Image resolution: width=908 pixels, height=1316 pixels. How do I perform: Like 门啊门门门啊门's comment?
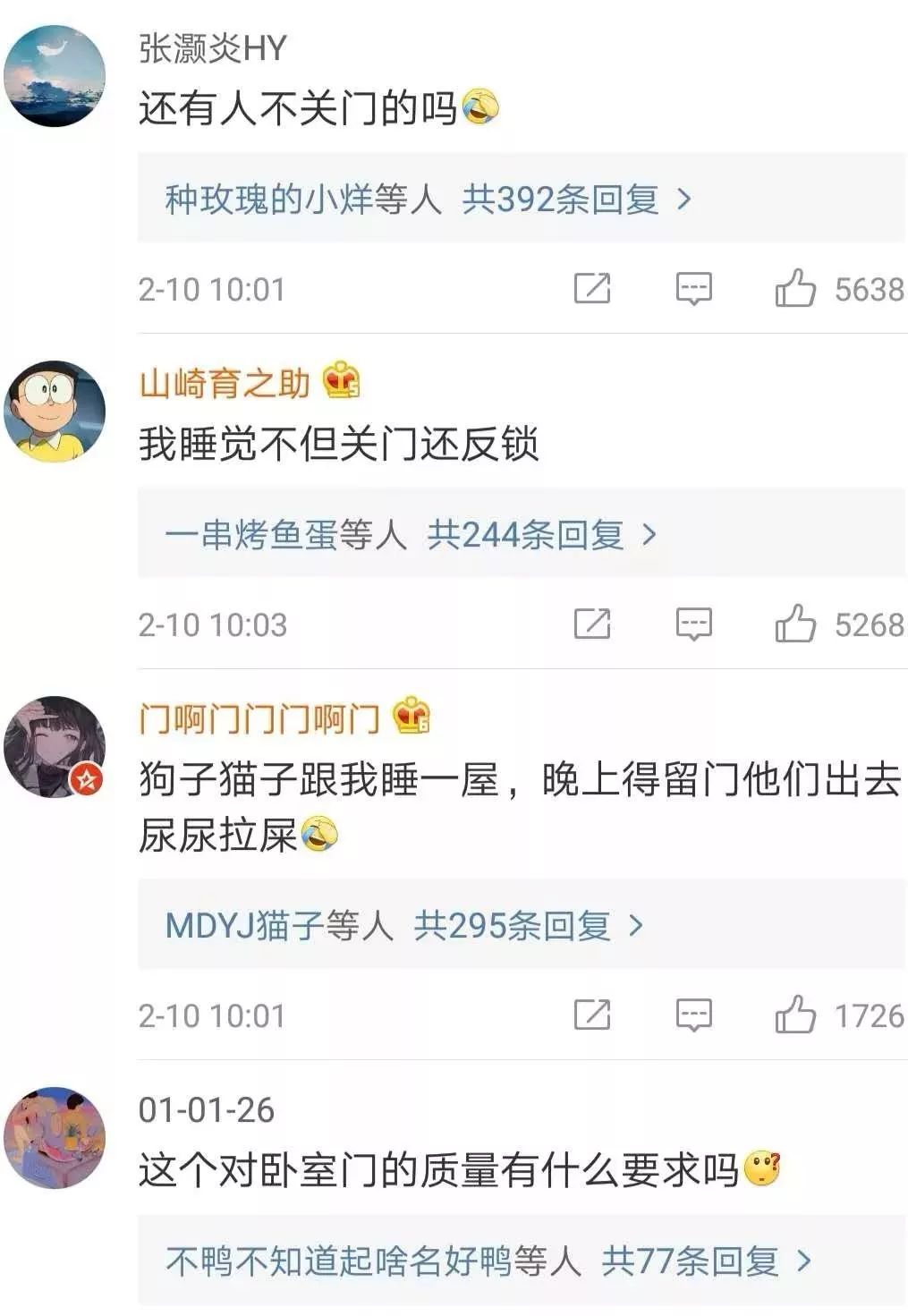(794, 1015)
